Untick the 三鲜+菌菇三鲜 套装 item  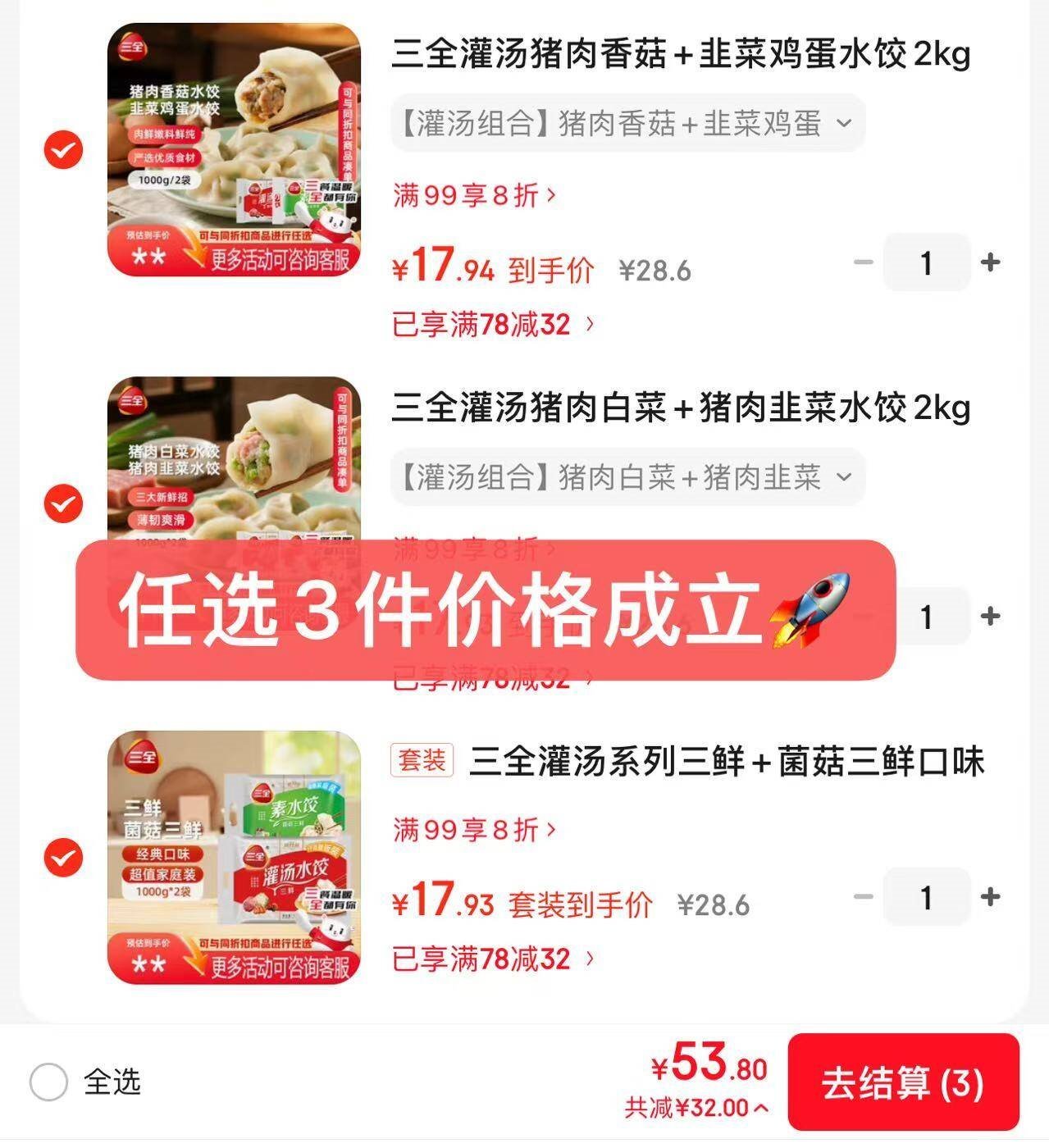pos(63,858)
